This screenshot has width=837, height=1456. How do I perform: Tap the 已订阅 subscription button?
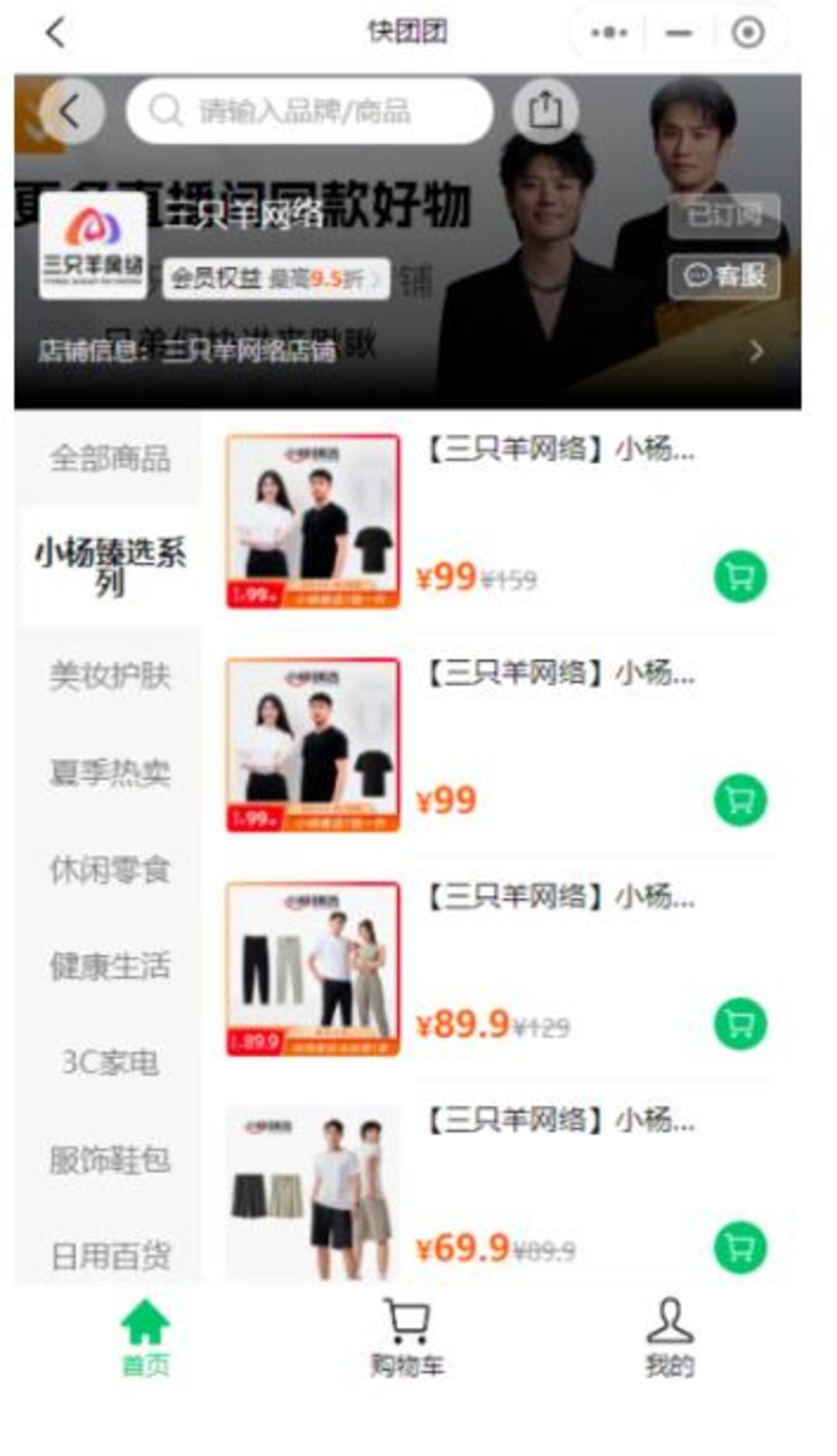click(724, 215)
